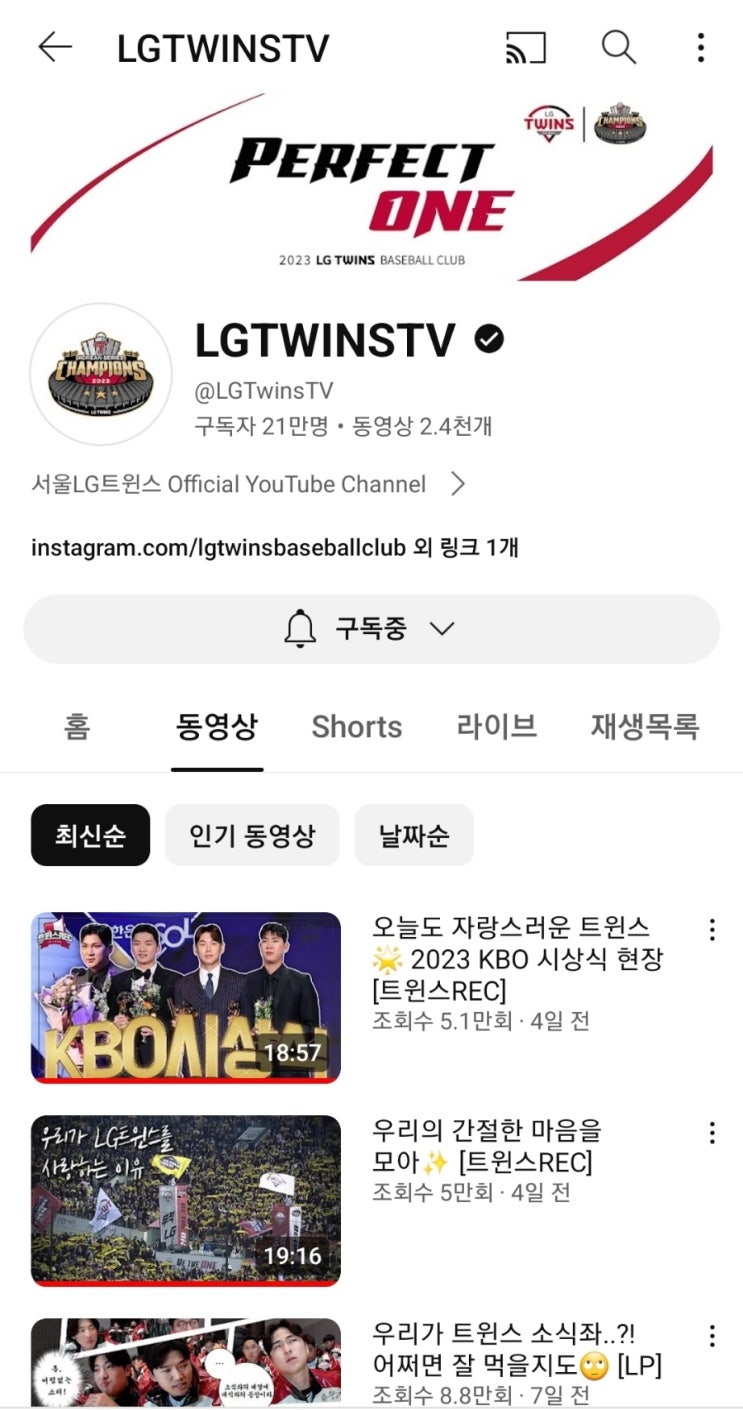Open more options for 간절한 마음을 video

[x=712, y=1133]
